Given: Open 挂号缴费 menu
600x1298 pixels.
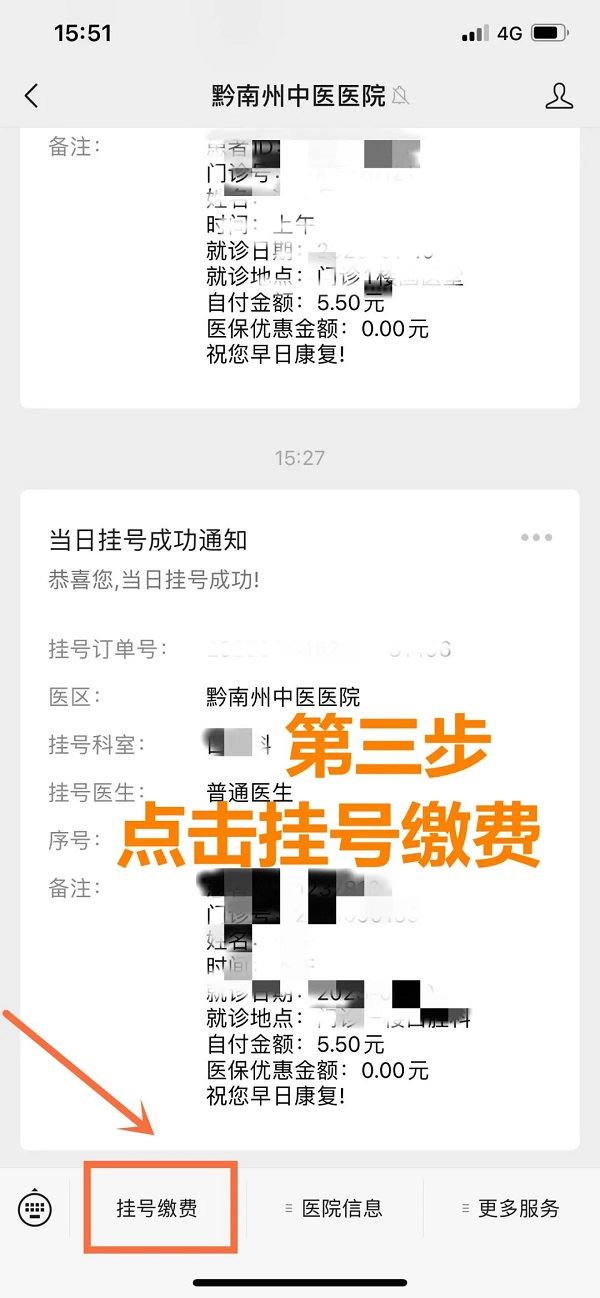Looking at the screenshot, I should (x=158, y=1208).
